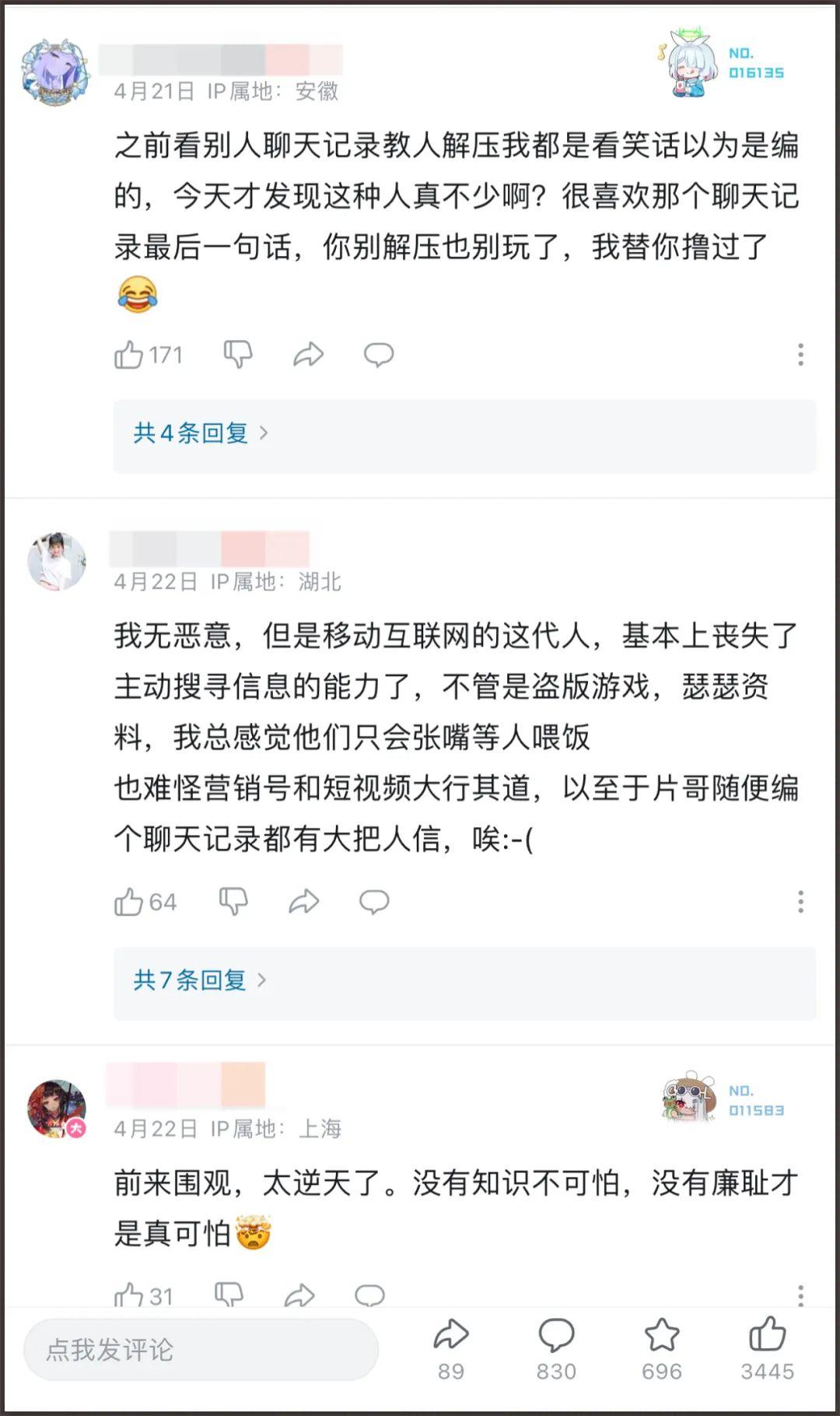The image size is (840, 1416).
Task: Expand 共7条回复 replies
Action: pos(199,980)
